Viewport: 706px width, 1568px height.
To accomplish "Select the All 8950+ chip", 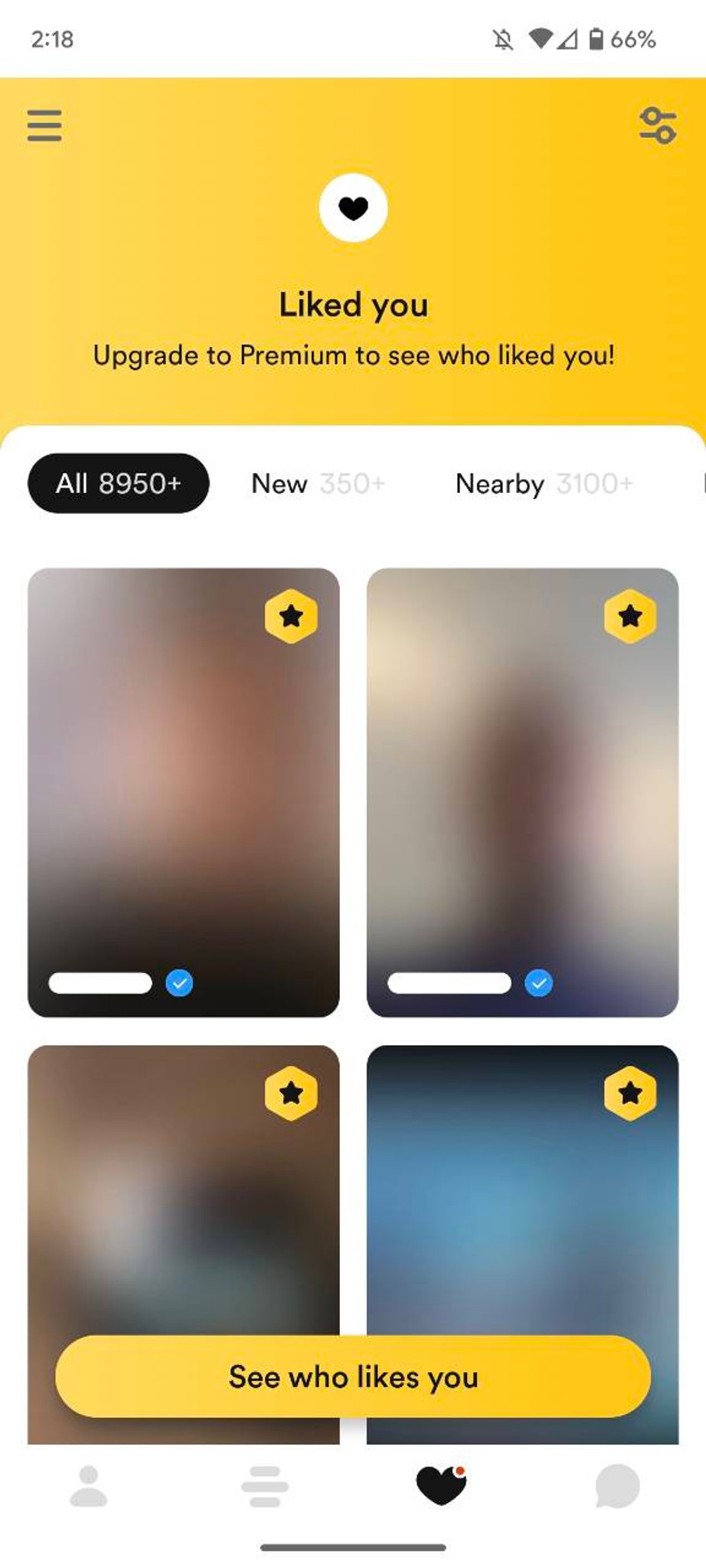I will click(x=119, y=483).
